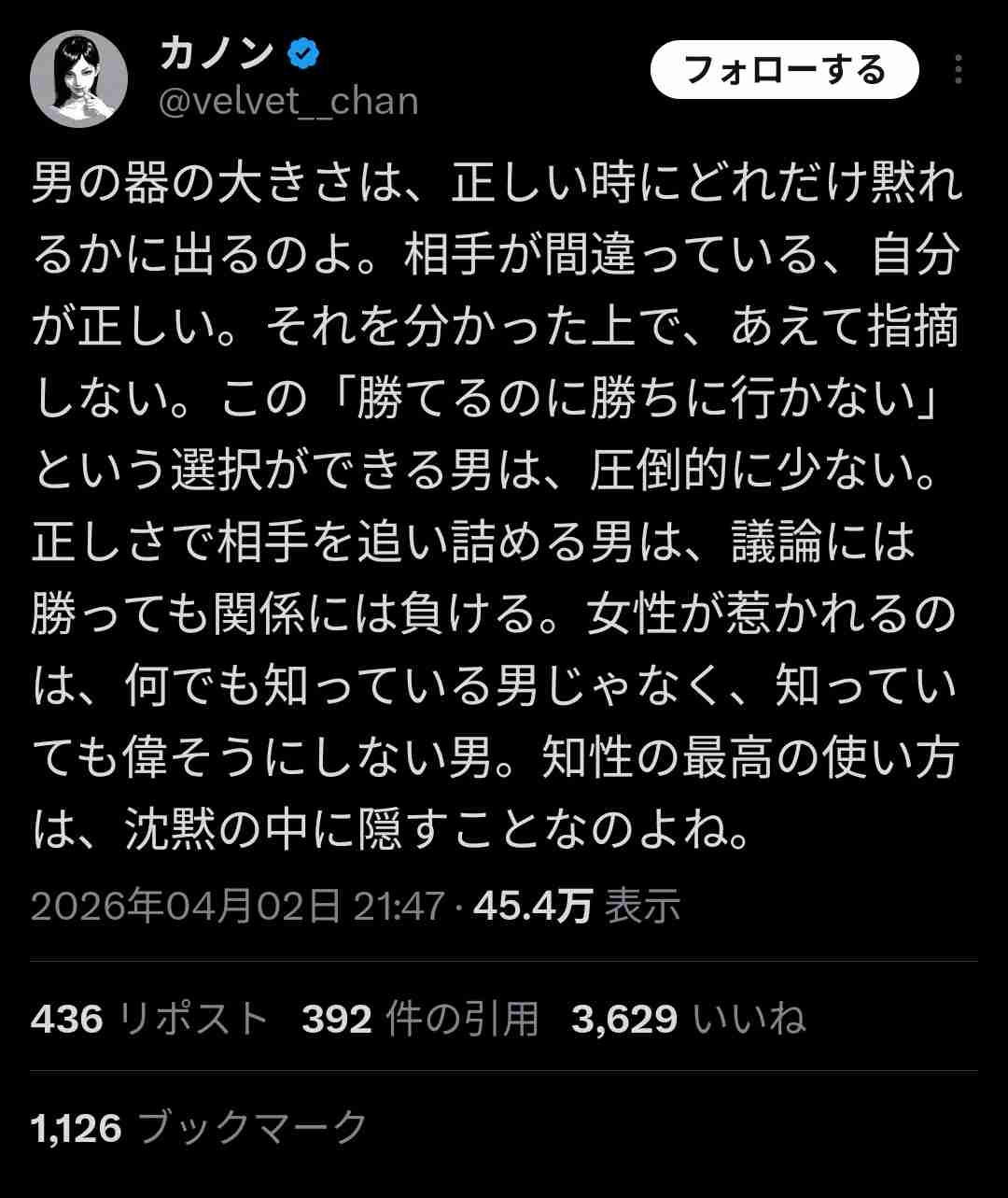Image resolution: width=1008 pixels, height=1198 pixels.
Task: Open カノン's profile picture
Action: coord(79,79)
